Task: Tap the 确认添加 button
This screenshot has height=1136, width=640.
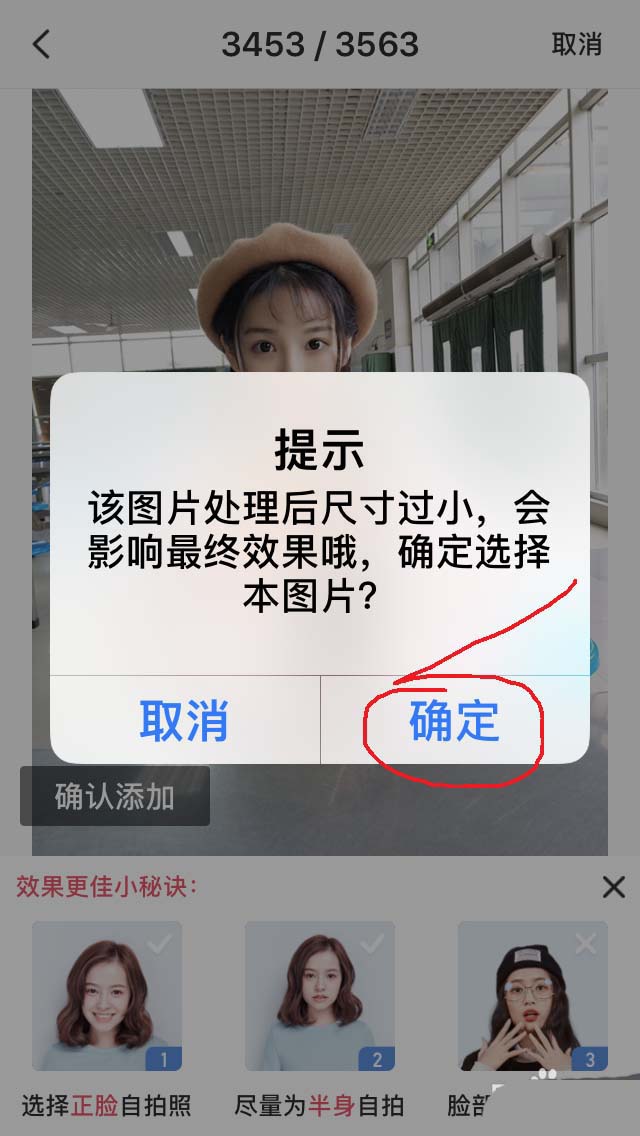Action: [115, 797]
